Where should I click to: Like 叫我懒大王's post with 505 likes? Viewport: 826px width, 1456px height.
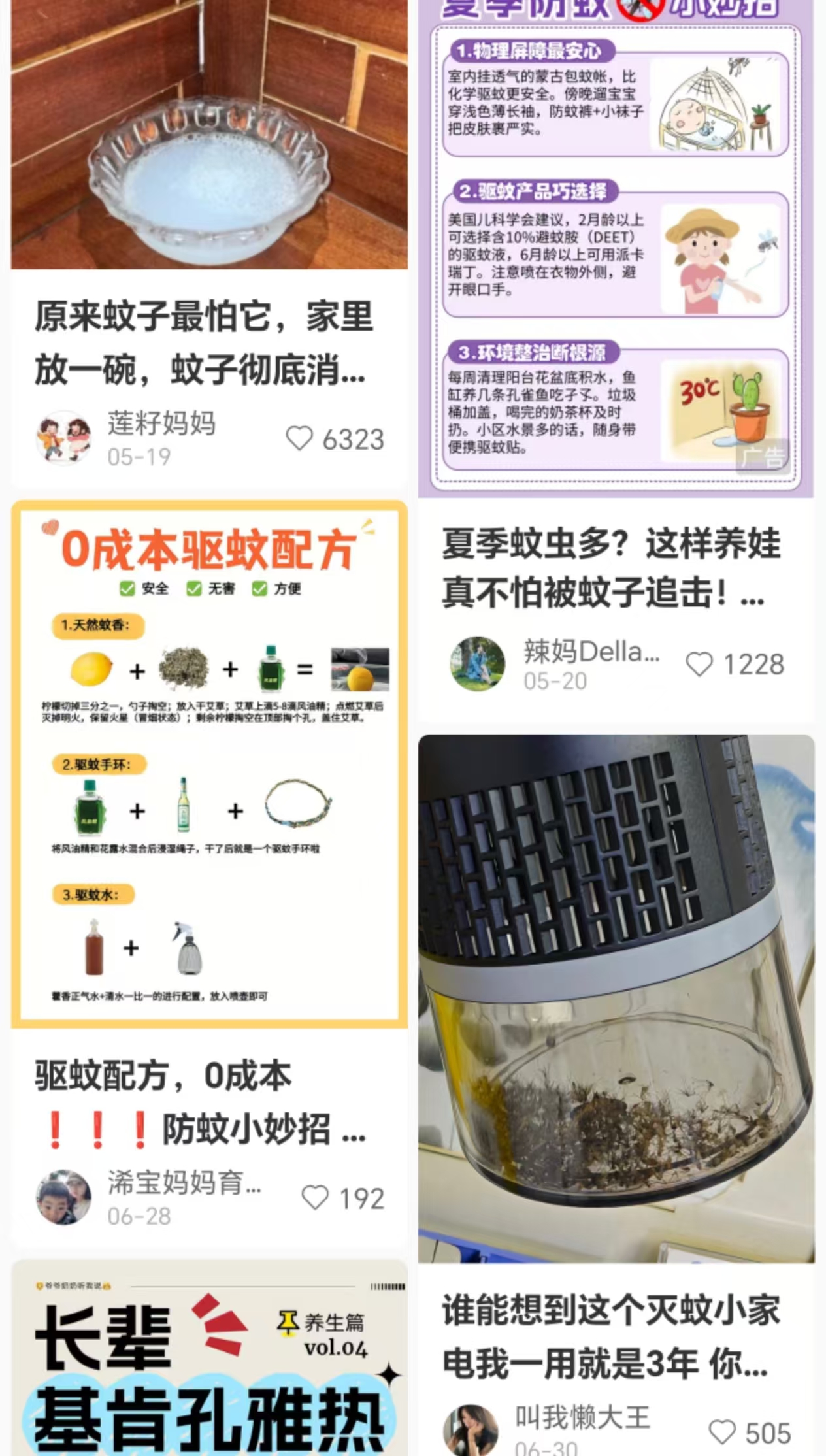pyautogui.click(x=722, y=1432)
